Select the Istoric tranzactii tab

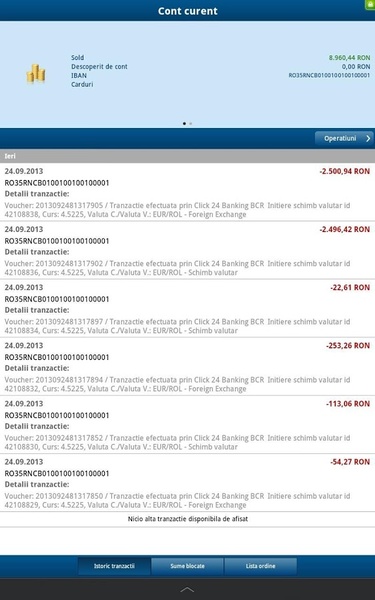pos(114,566)
